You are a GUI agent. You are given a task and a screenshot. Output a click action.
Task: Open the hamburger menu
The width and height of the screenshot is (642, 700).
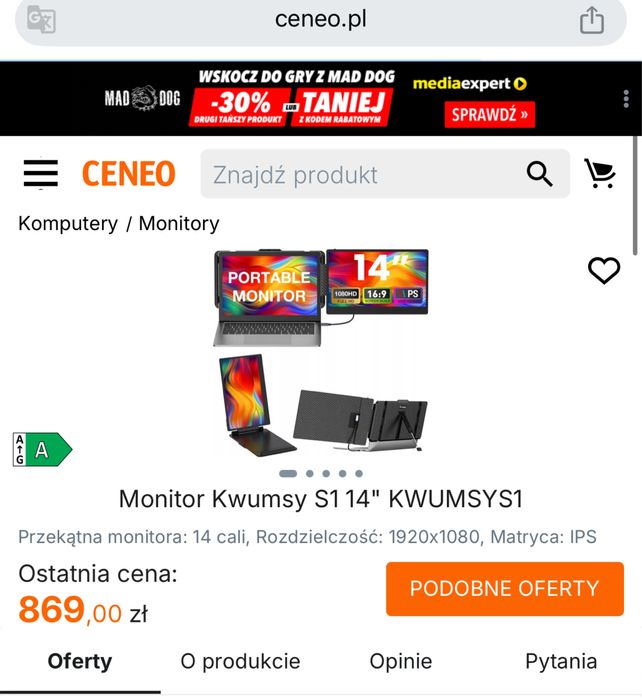click(40, 174)
